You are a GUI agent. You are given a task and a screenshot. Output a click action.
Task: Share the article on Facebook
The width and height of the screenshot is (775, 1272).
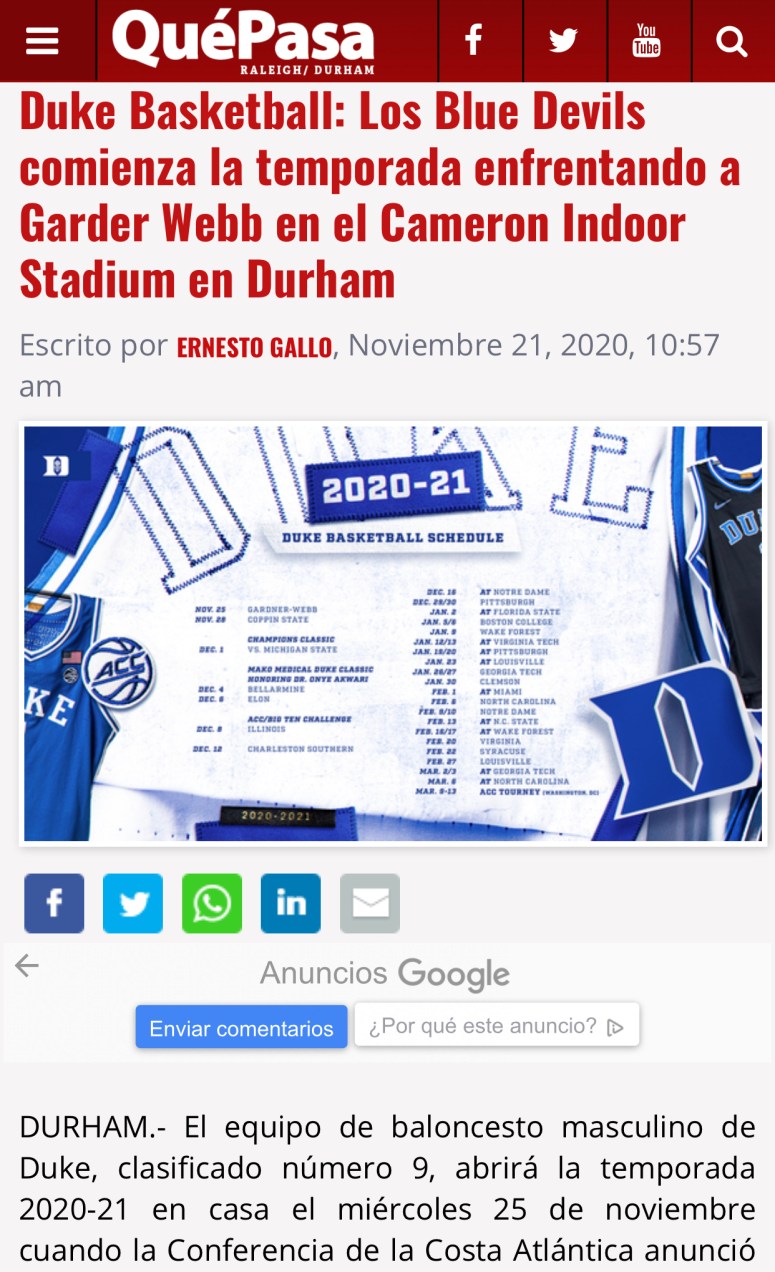[54, 903]
